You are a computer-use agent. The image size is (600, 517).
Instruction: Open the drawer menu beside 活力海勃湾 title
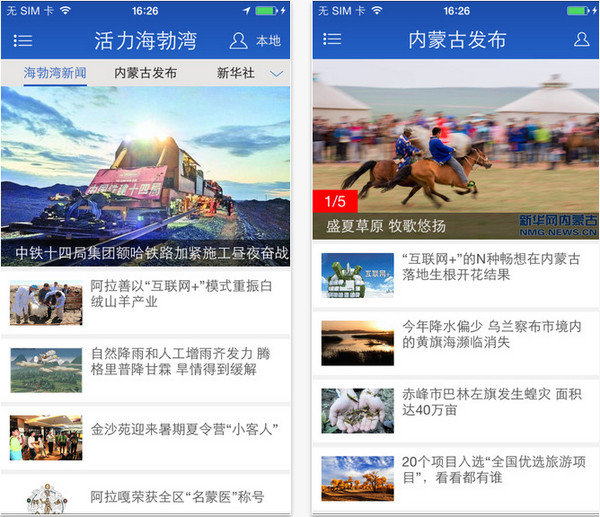[23, 40]
